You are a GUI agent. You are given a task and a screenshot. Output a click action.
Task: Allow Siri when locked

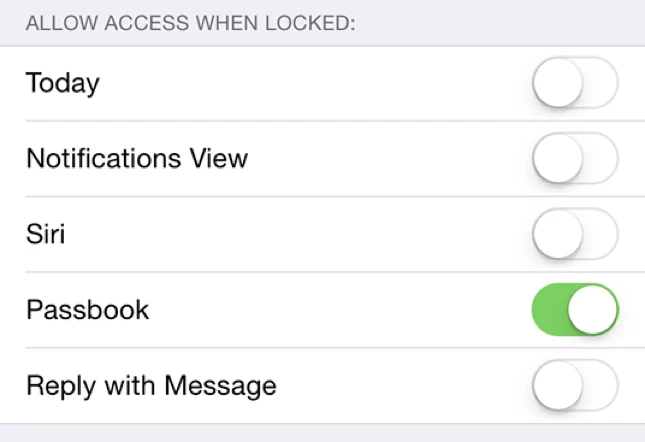(x=575, y=235)
